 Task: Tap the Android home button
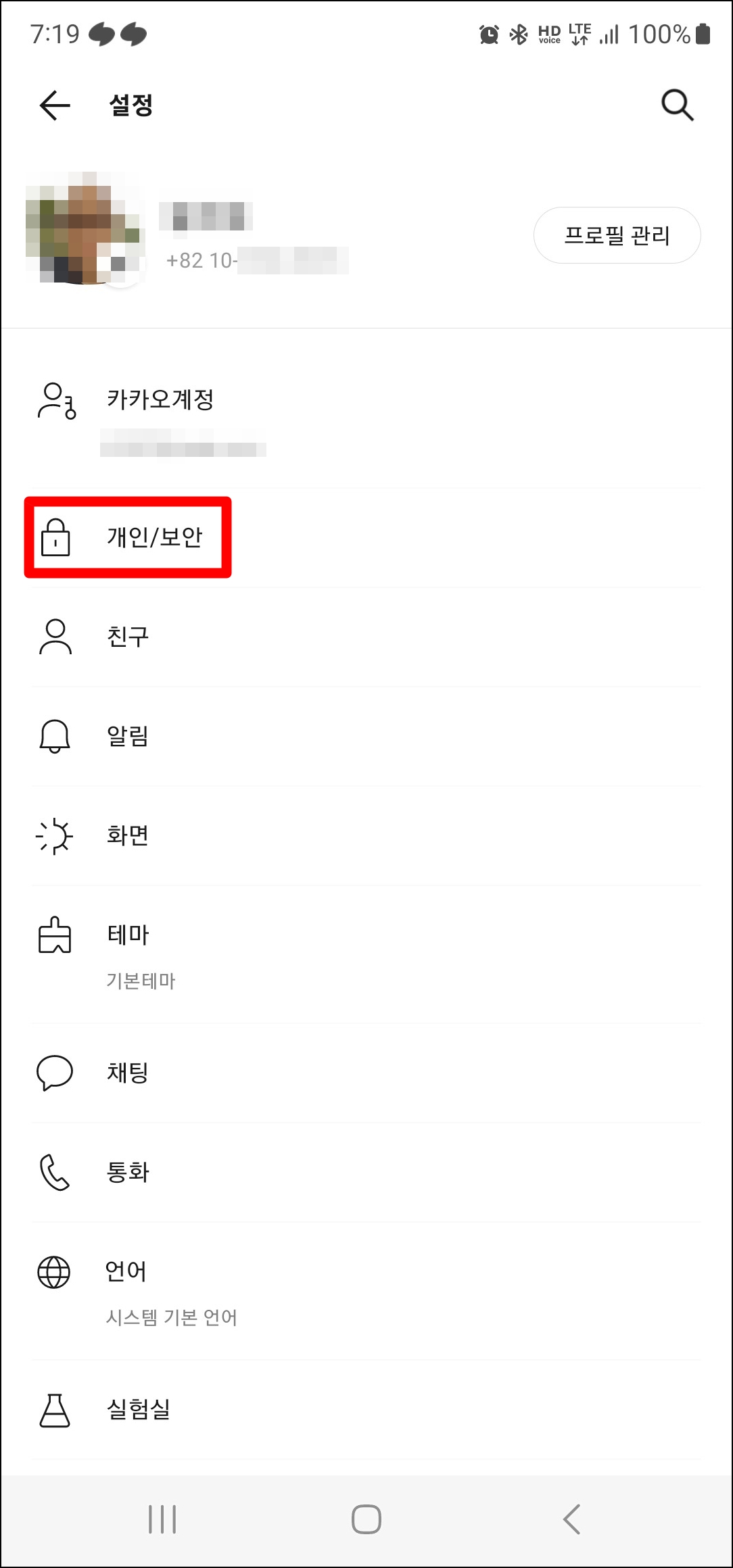(366, 1518)
